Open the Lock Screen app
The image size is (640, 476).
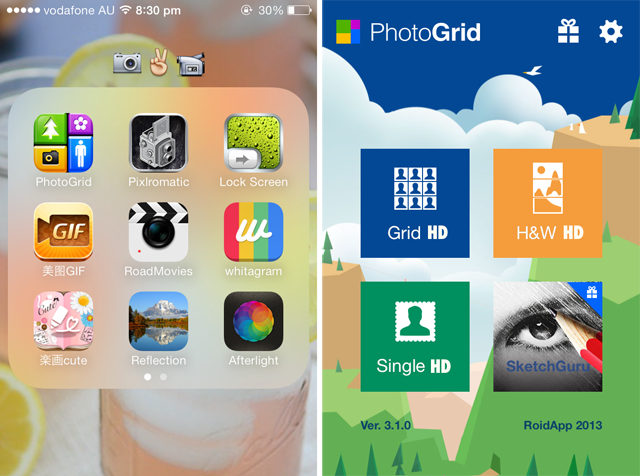[x=253, y=142]
